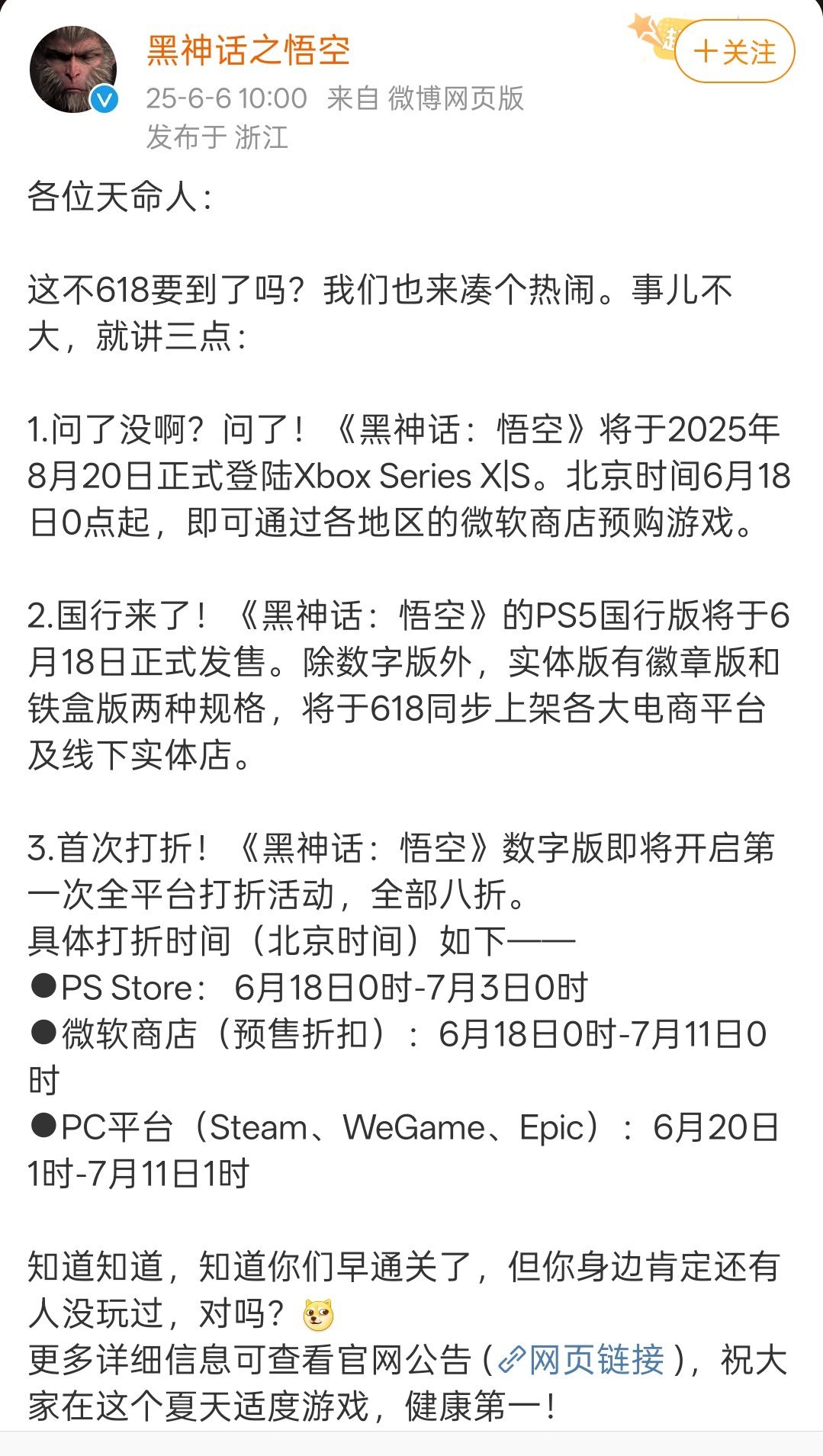The image size is (823, 1456).
Task: Open the 网页链接 link in the post
Action: click(581, 1358)
